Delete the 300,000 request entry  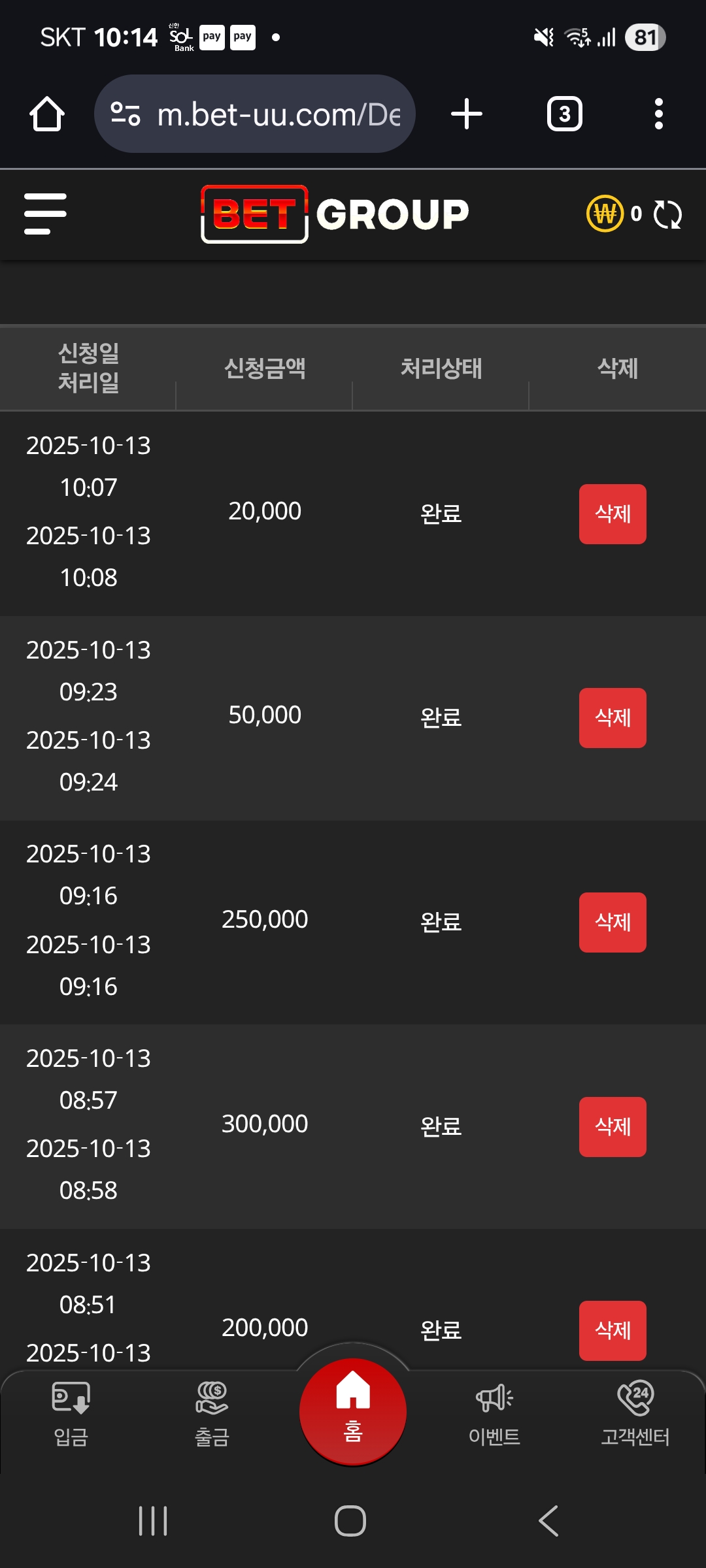(x=613, y=1127)
